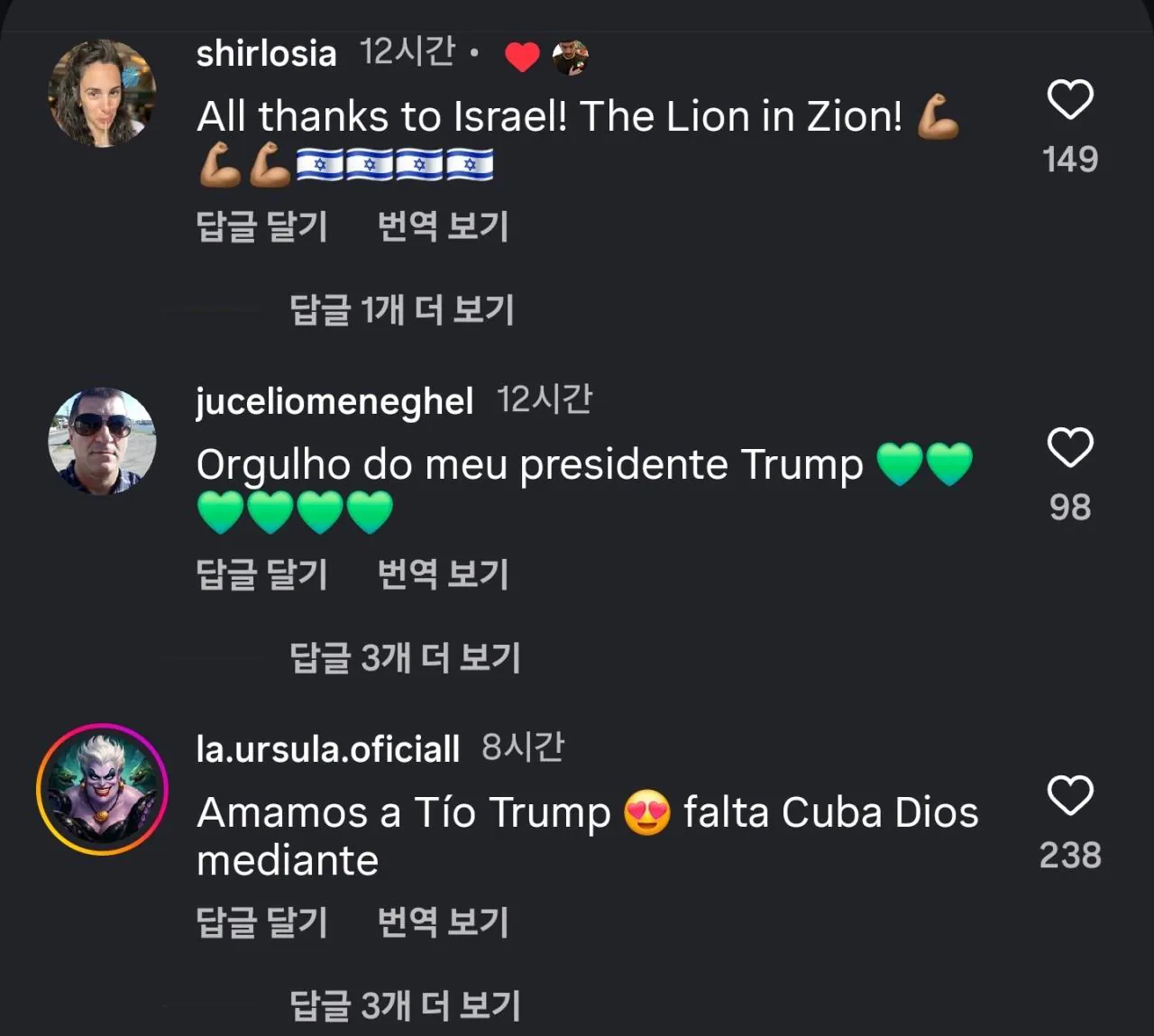
Task: Like juceliomeneghel's comment
Action: [1070, 447]
